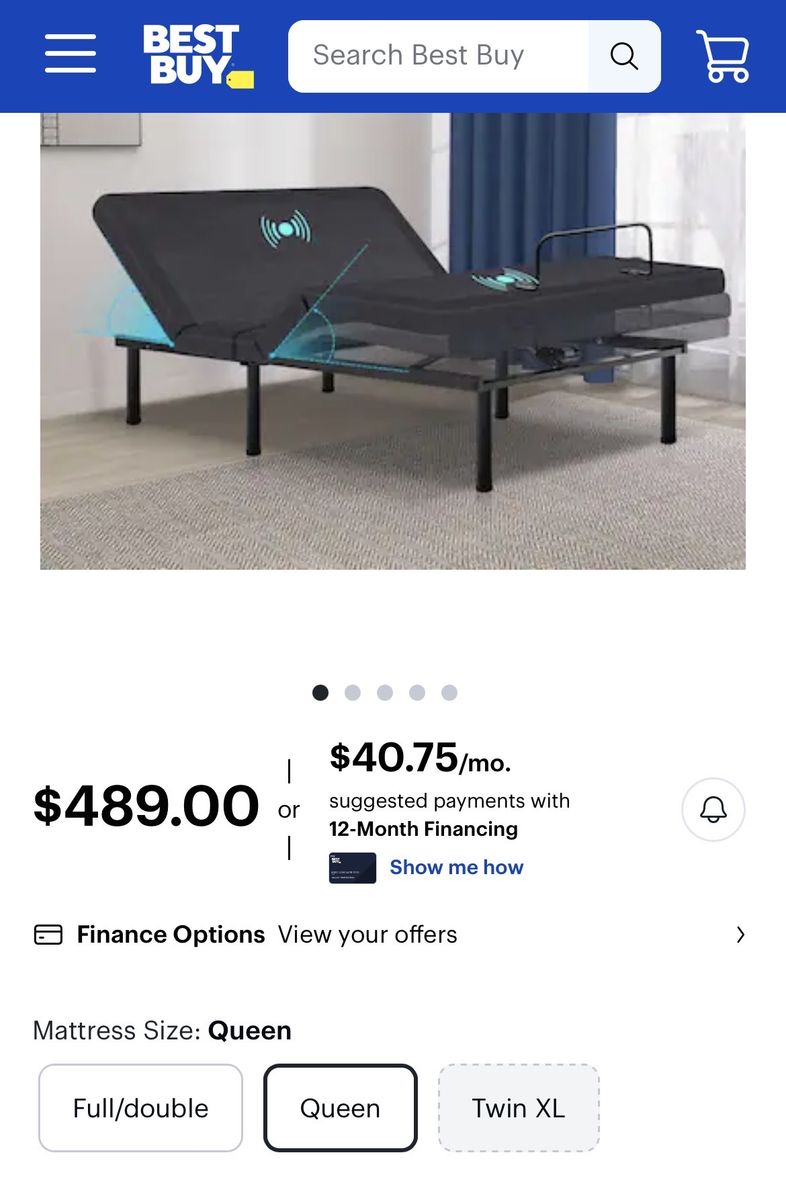Image resolution: width=786 pixels, height=1200 pixels.
Task: Type in the Search Best Buy field
Action: pyautogui.click(x=438, y=56)
